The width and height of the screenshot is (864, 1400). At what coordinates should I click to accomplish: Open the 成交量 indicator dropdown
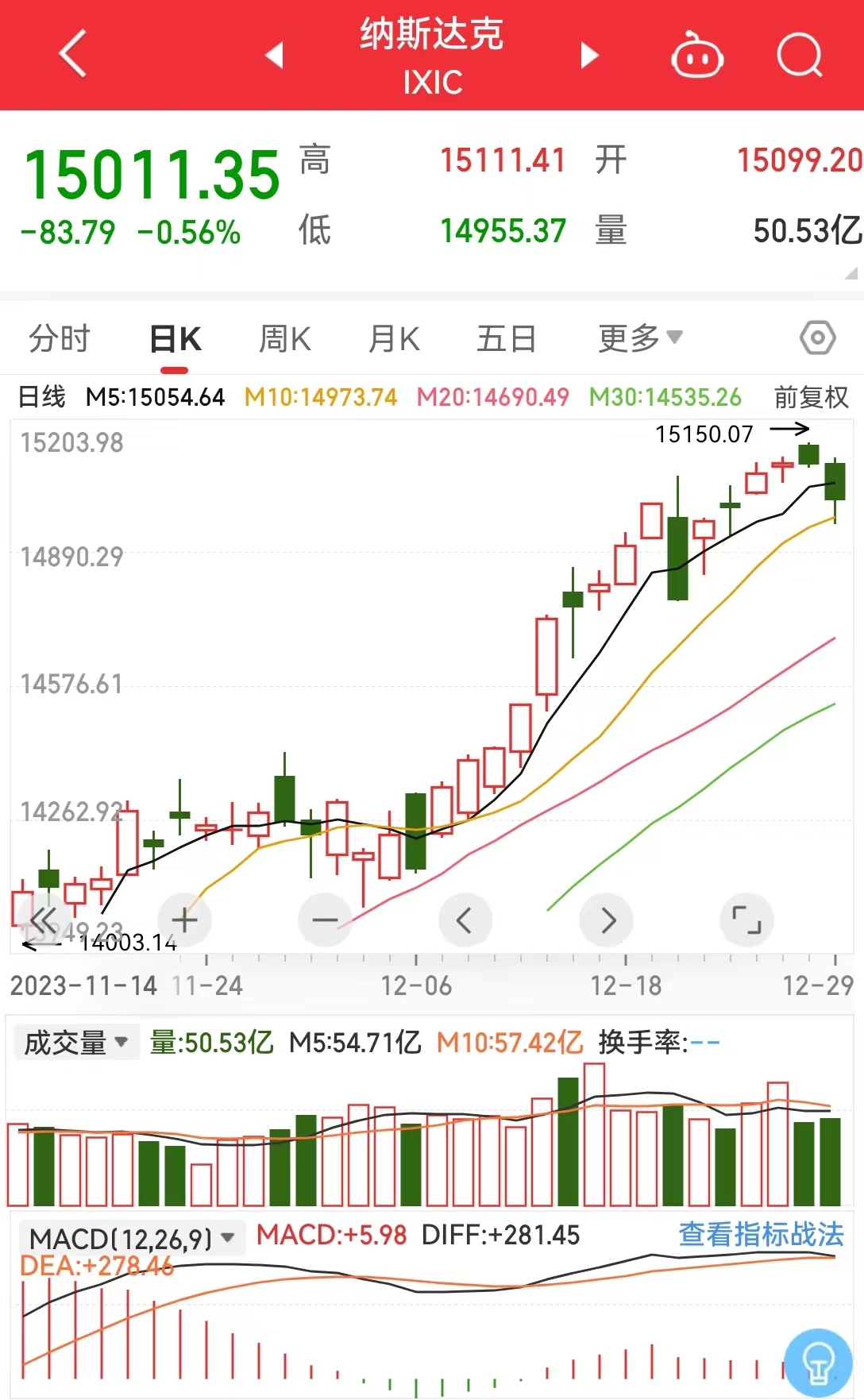(77, 1043)
